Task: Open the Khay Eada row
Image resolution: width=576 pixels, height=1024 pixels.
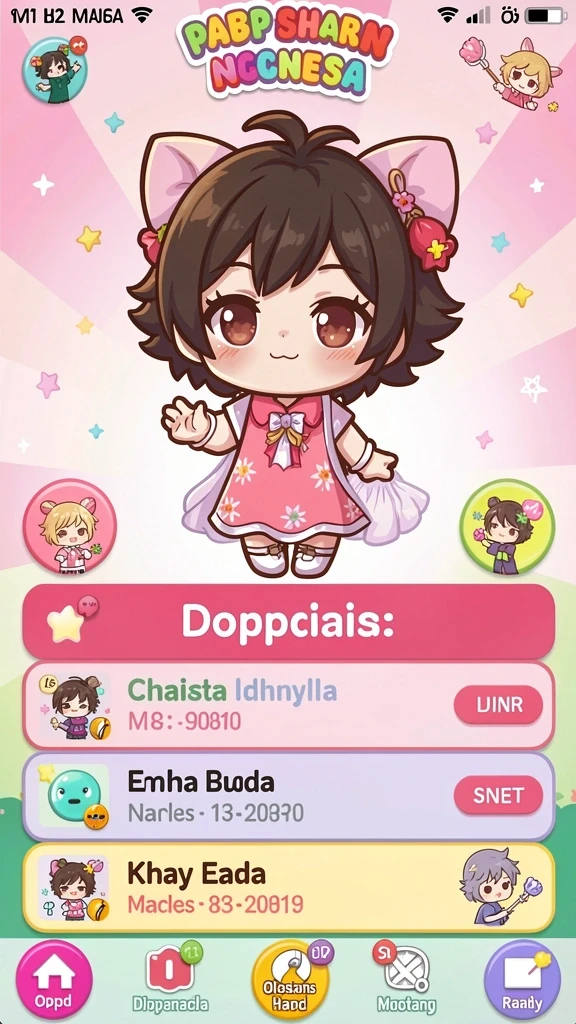Action: (x=289, y=887)
